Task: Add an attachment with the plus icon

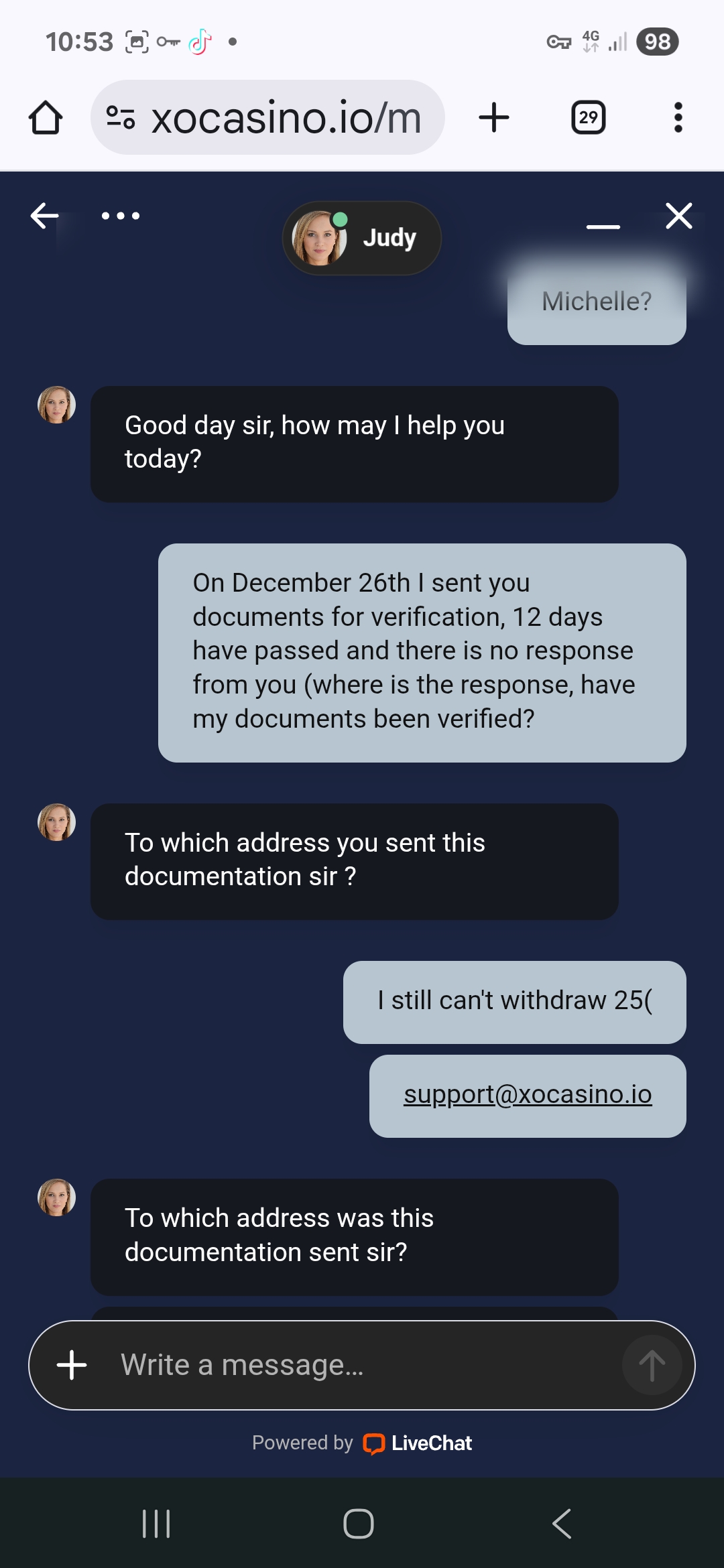Action: 72,1365
